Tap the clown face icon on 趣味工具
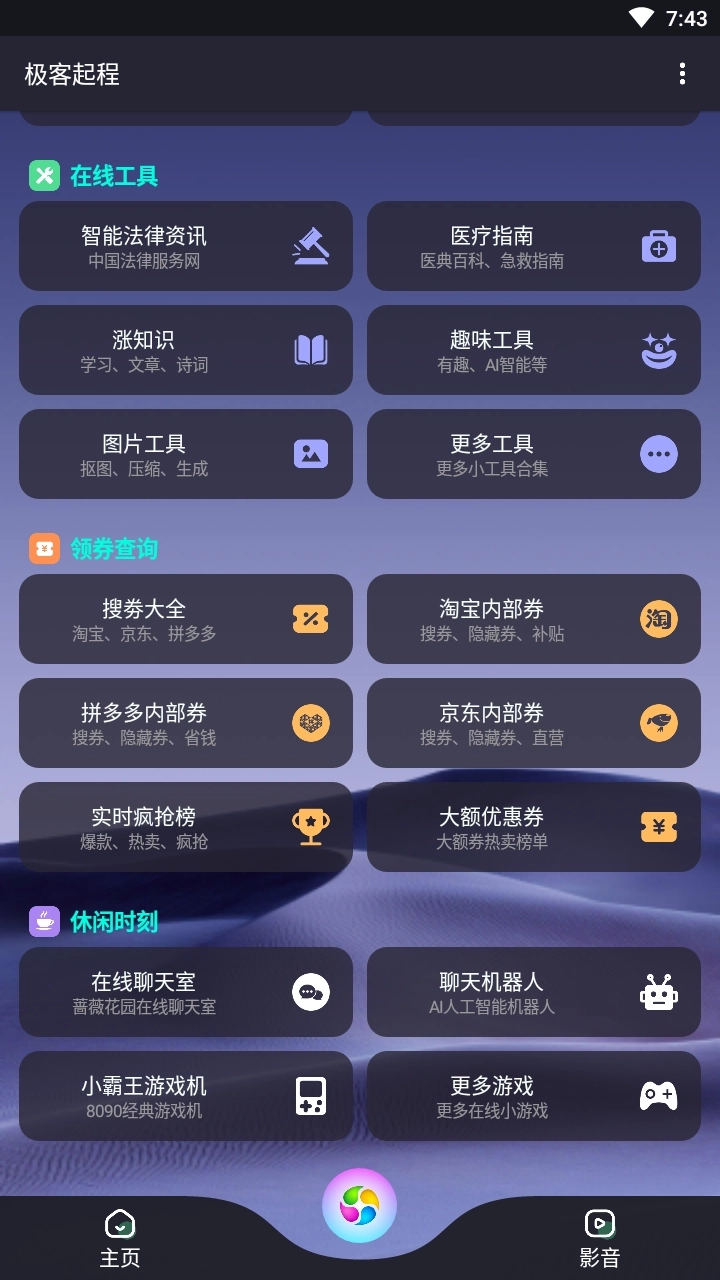 [x=658, y=349]
